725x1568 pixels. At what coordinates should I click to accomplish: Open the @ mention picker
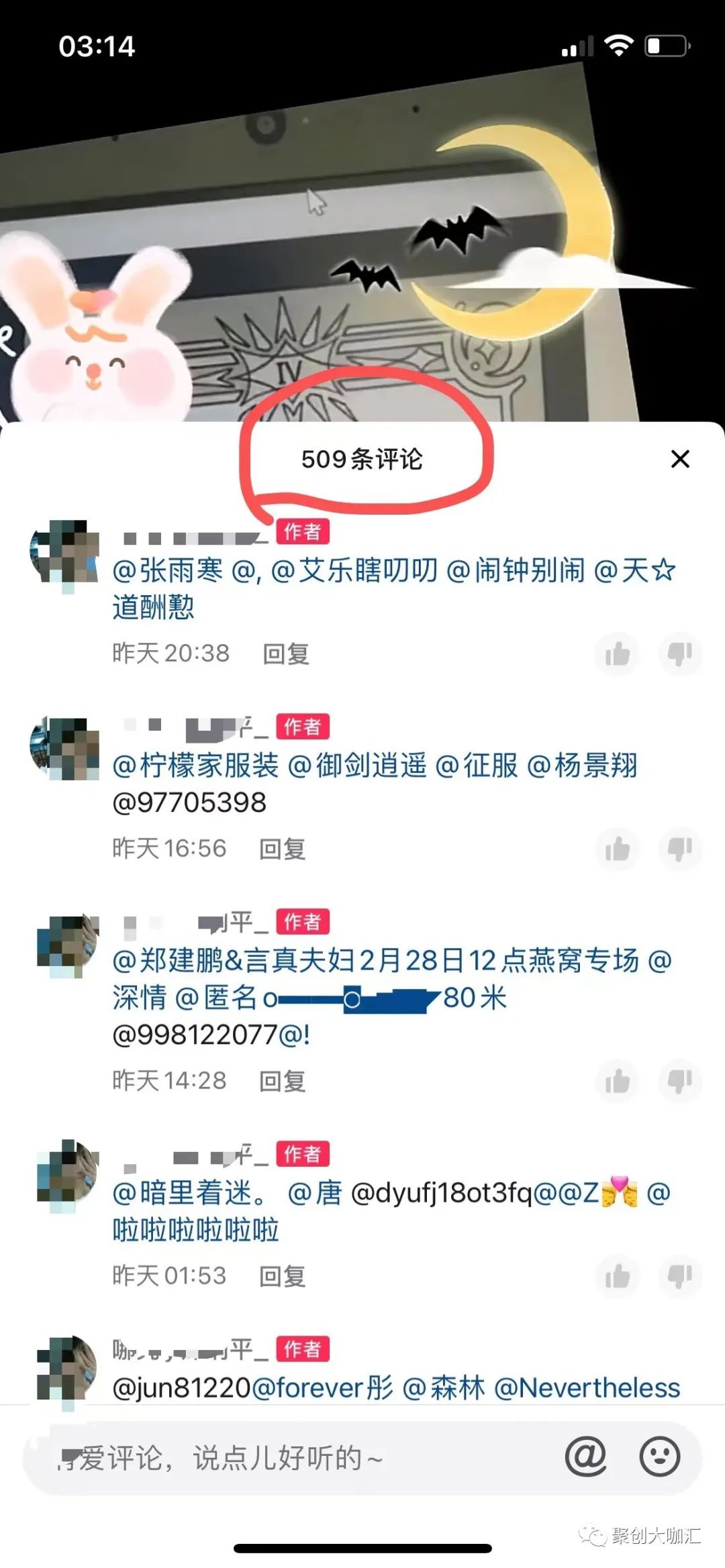pos(585,1457)
